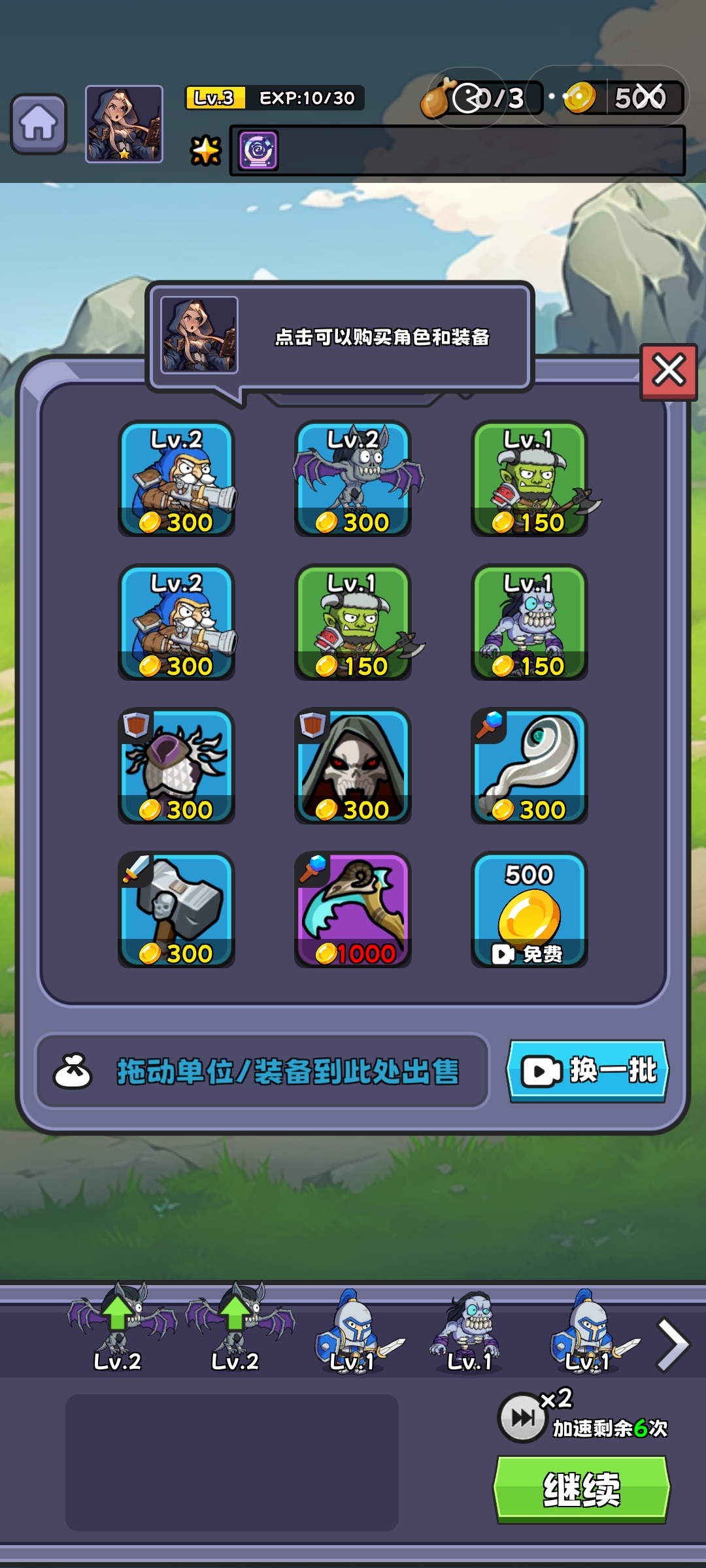Buy the skull hood armor for 300 gold
This screenshot has height=1568, width=706.
click(352, 766)
